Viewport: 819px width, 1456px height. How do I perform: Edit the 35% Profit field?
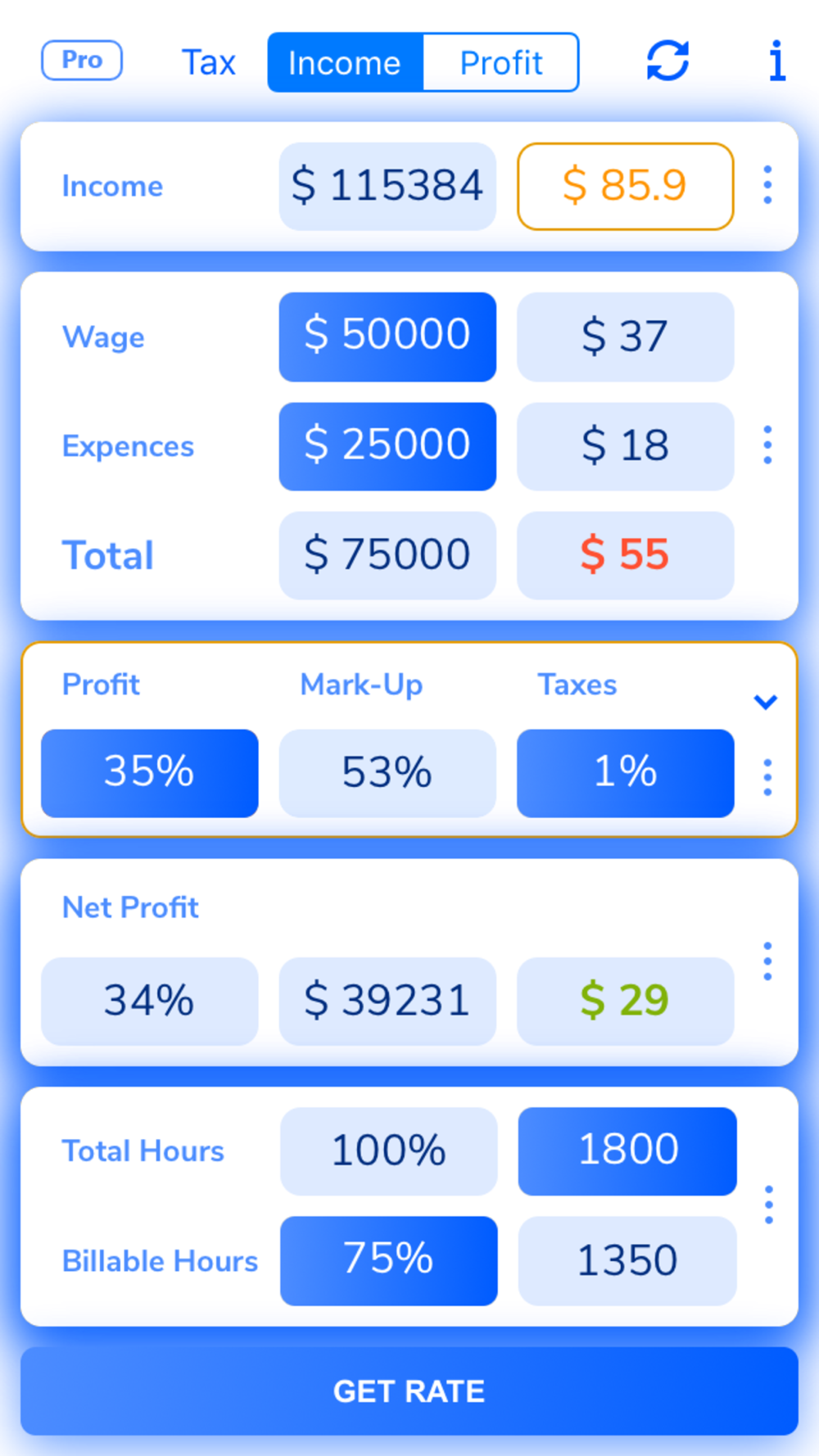click(x=150, y=773)
